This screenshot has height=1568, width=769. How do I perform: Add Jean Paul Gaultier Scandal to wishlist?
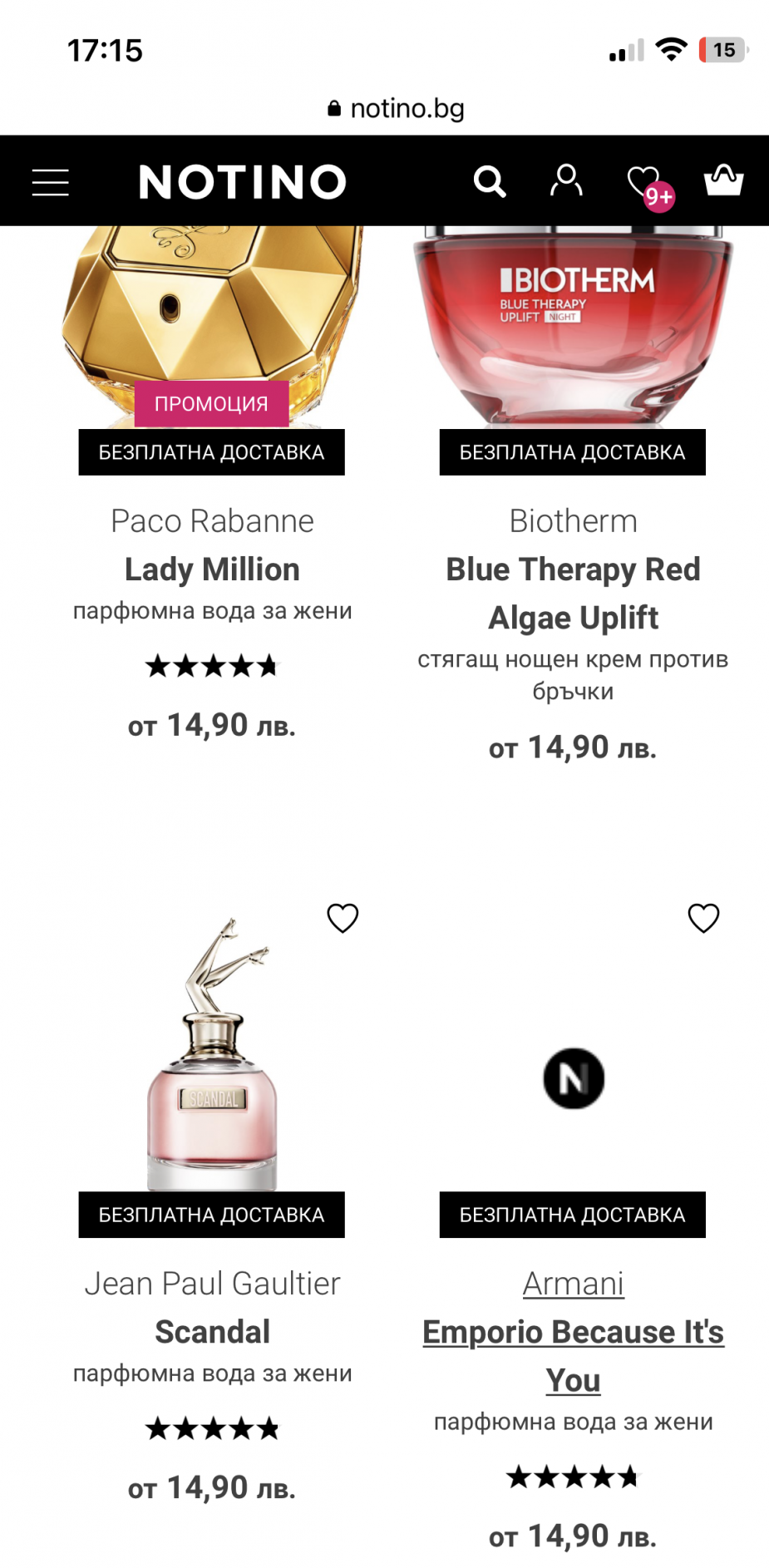coord(343,918)
